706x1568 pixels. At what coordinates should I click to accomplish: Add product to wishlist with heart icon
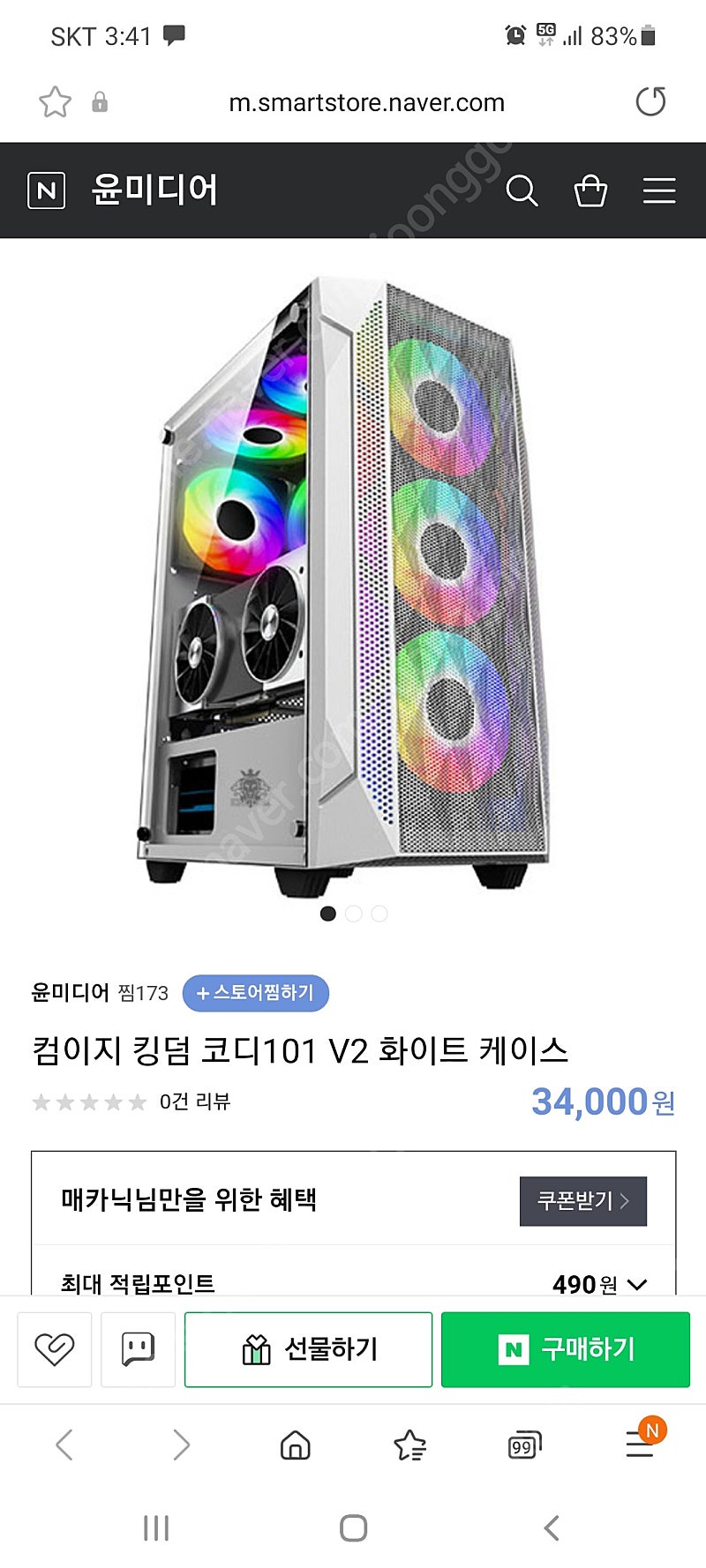pyautogui.click(x=55, y=1348)
